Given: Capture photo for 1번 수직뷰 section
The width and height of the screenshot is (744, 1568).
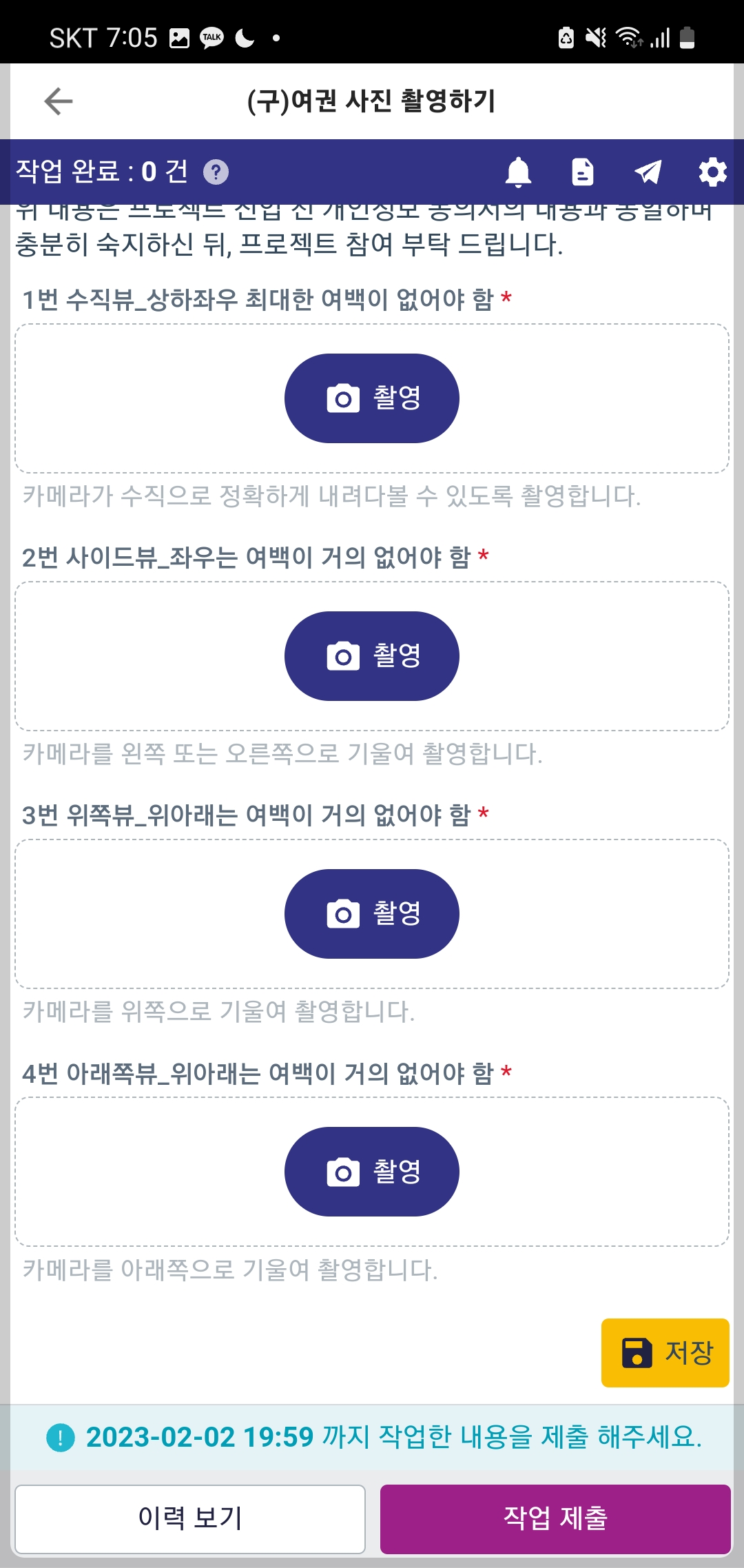Looking at the screenshot, I should pos(372,398).
